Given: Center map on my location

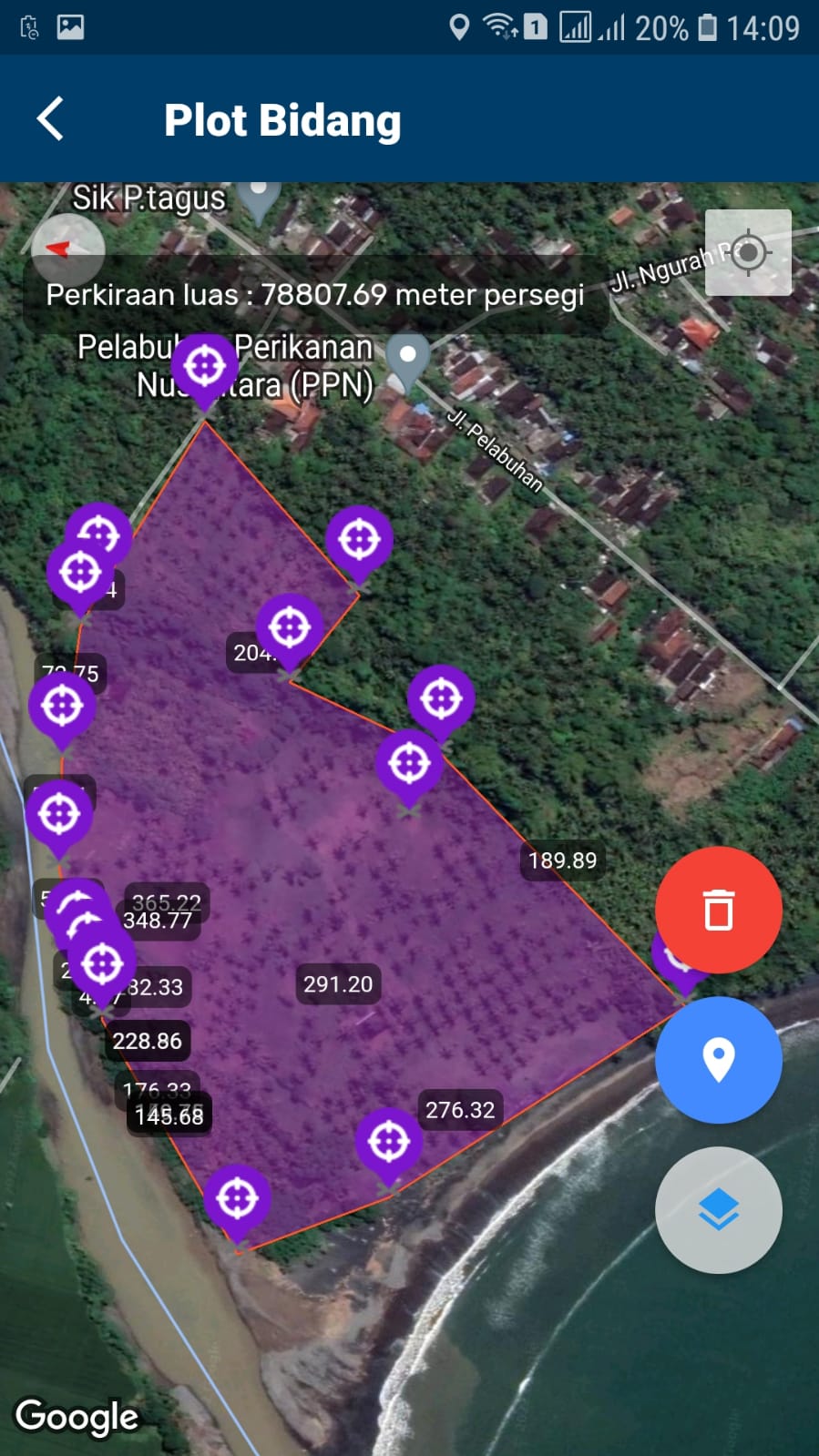Looking at the screenshot, I should pyautogui.click(x=748, y=252).
